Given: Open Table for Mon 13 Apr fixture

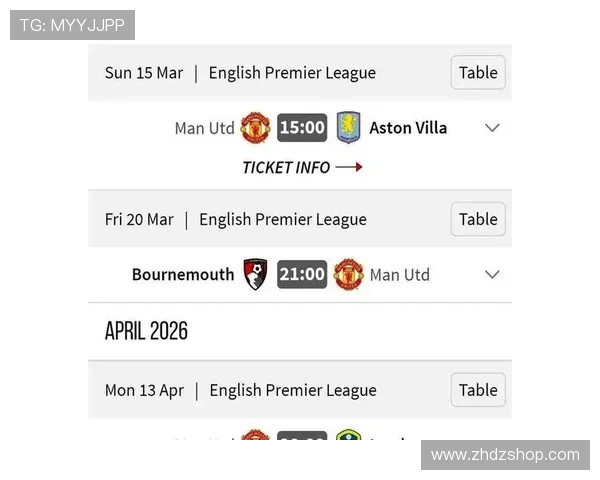Looking at the screenshot, I should 478,390.
